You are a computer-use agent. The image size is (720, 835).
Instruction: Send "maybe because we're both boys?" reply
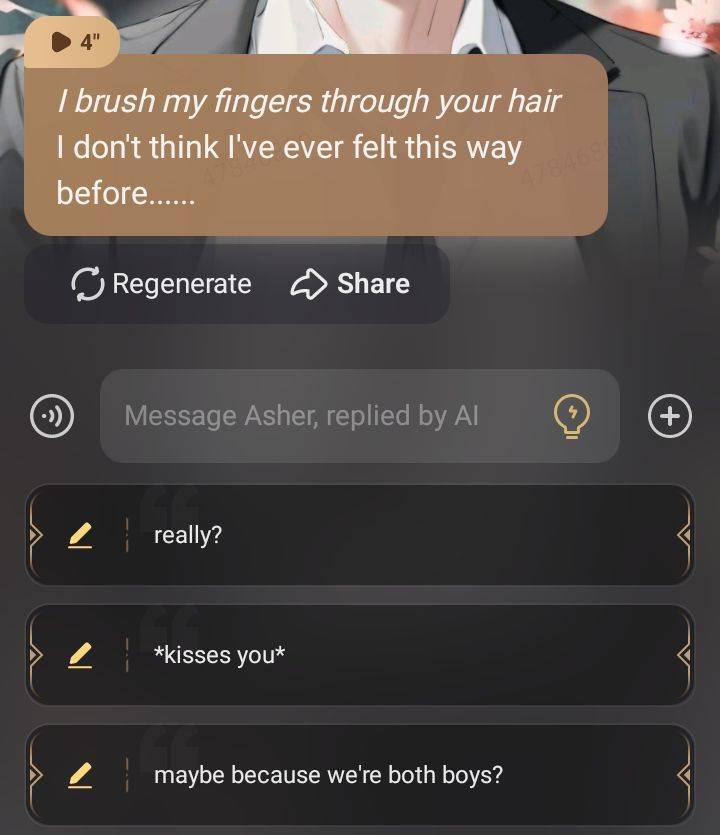[x=400, y=775]
